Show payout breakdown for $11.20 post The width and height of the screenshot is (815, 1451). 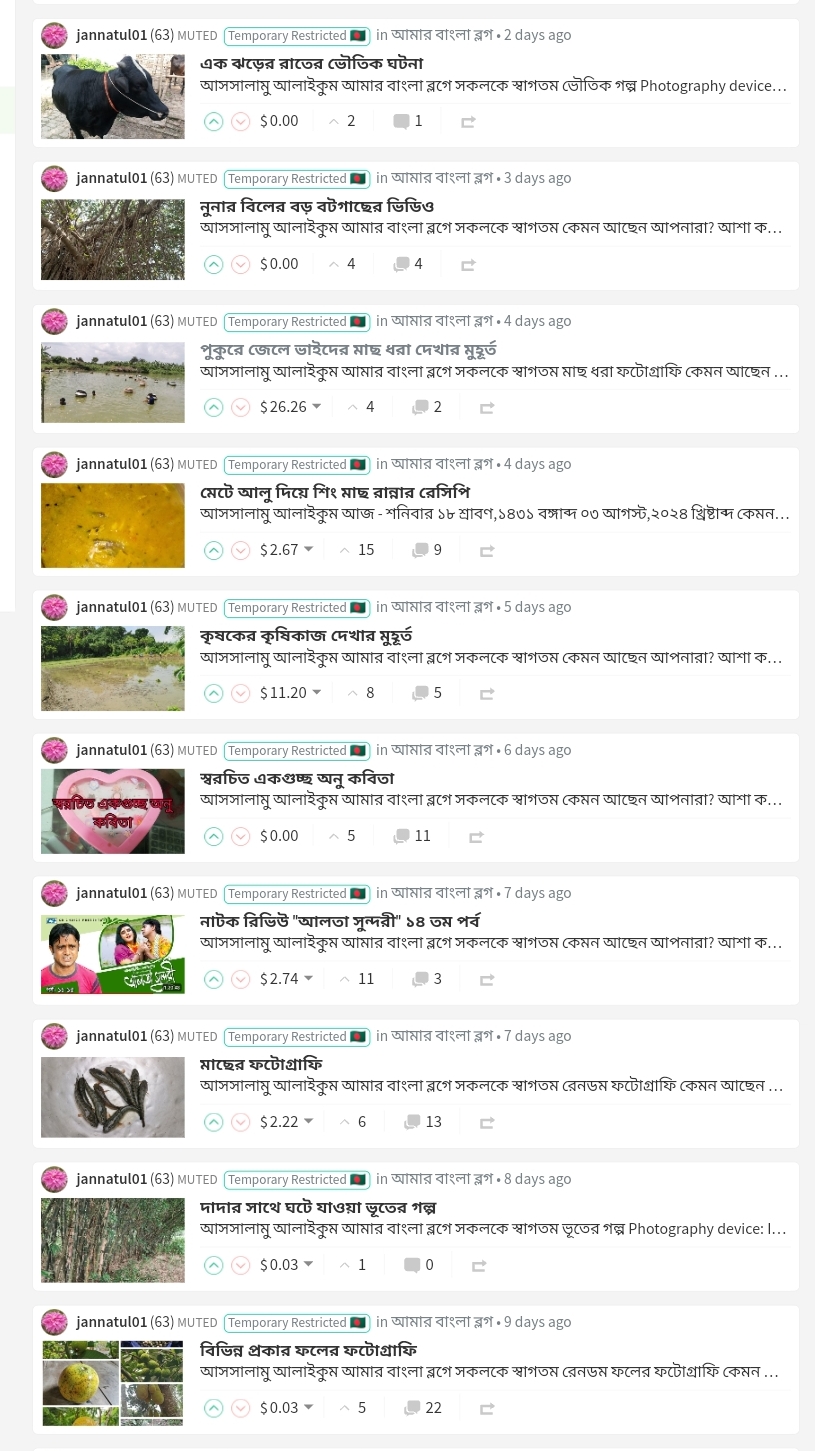[317, 693]
